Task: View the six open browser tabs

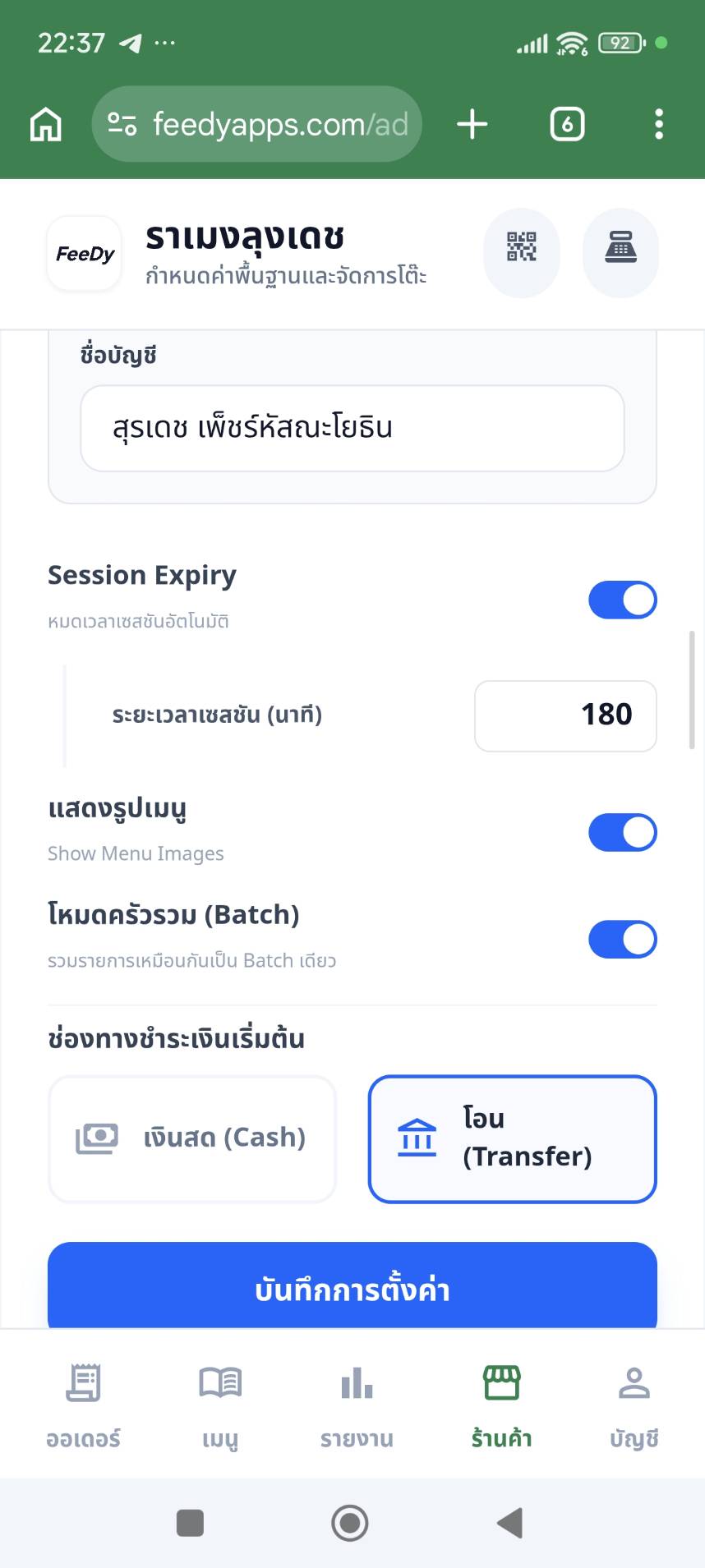Action: click(567, 124)
